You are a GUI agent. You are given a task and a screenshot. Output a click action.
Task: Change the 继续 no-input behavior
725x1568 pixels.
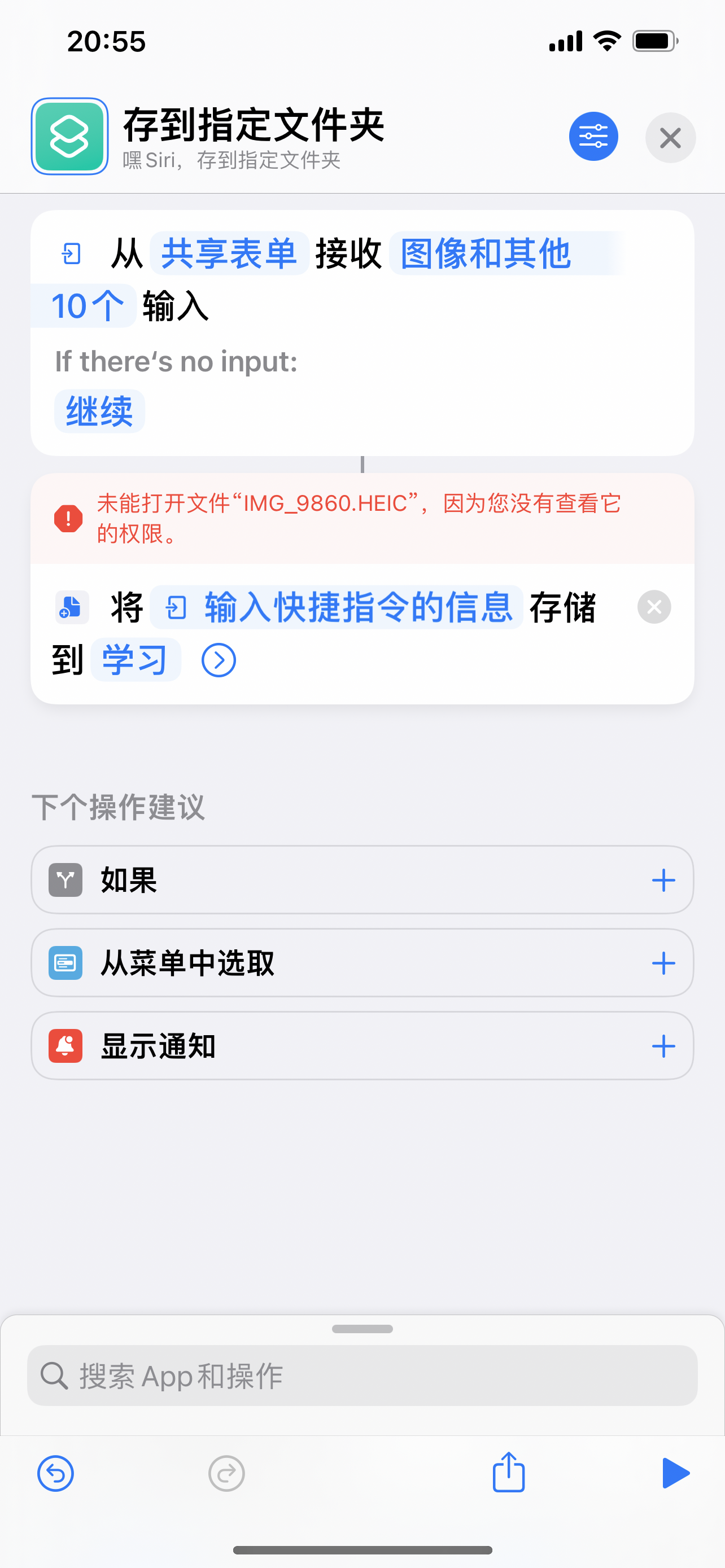(x=99, y=411)
